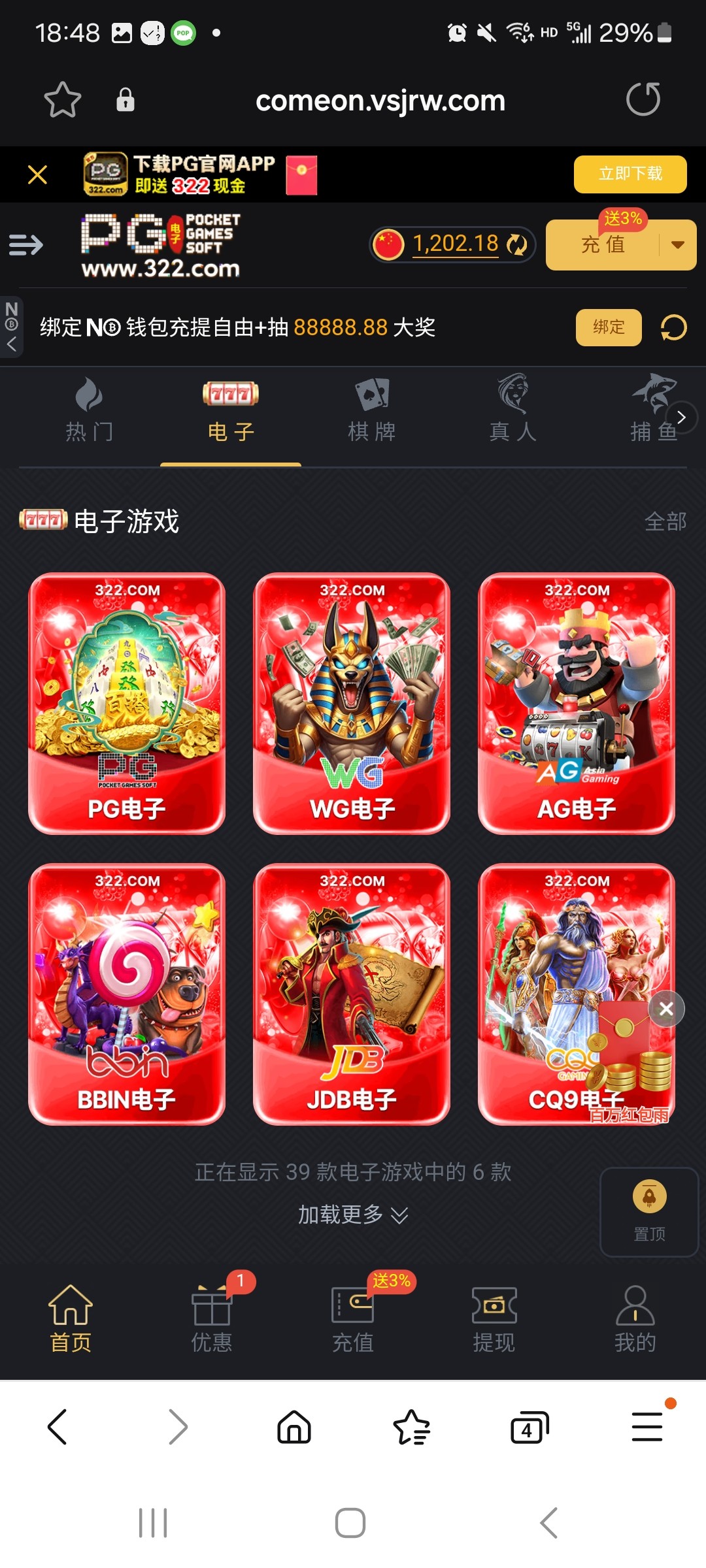Expand 加载更多 to load more games
706x1568 pixels.
point(353,1215)
